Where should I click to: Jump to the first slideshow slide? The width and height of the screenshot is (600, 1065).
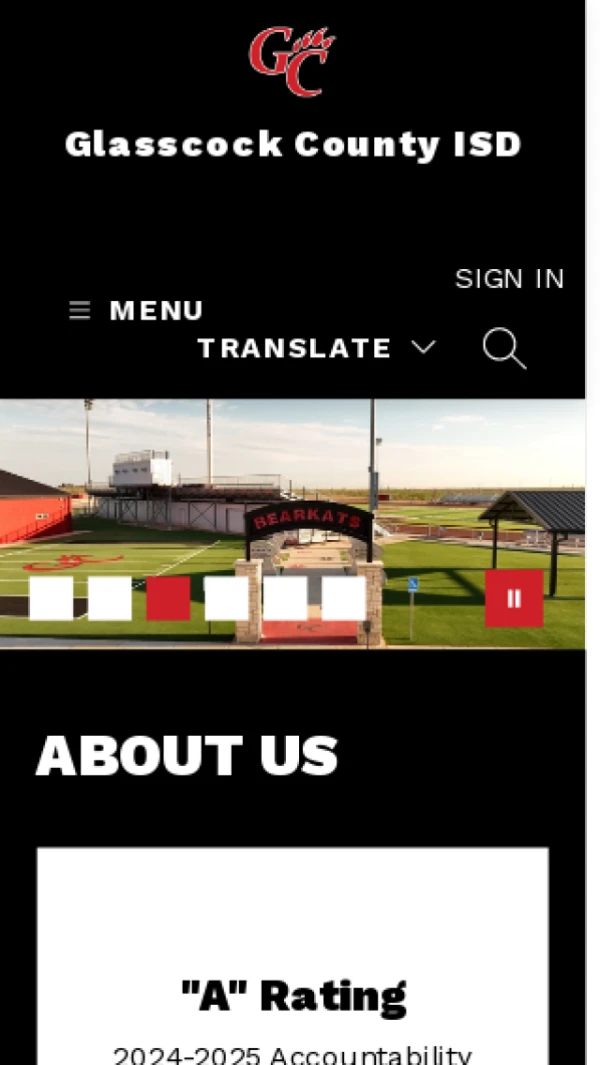coord(51,598)
